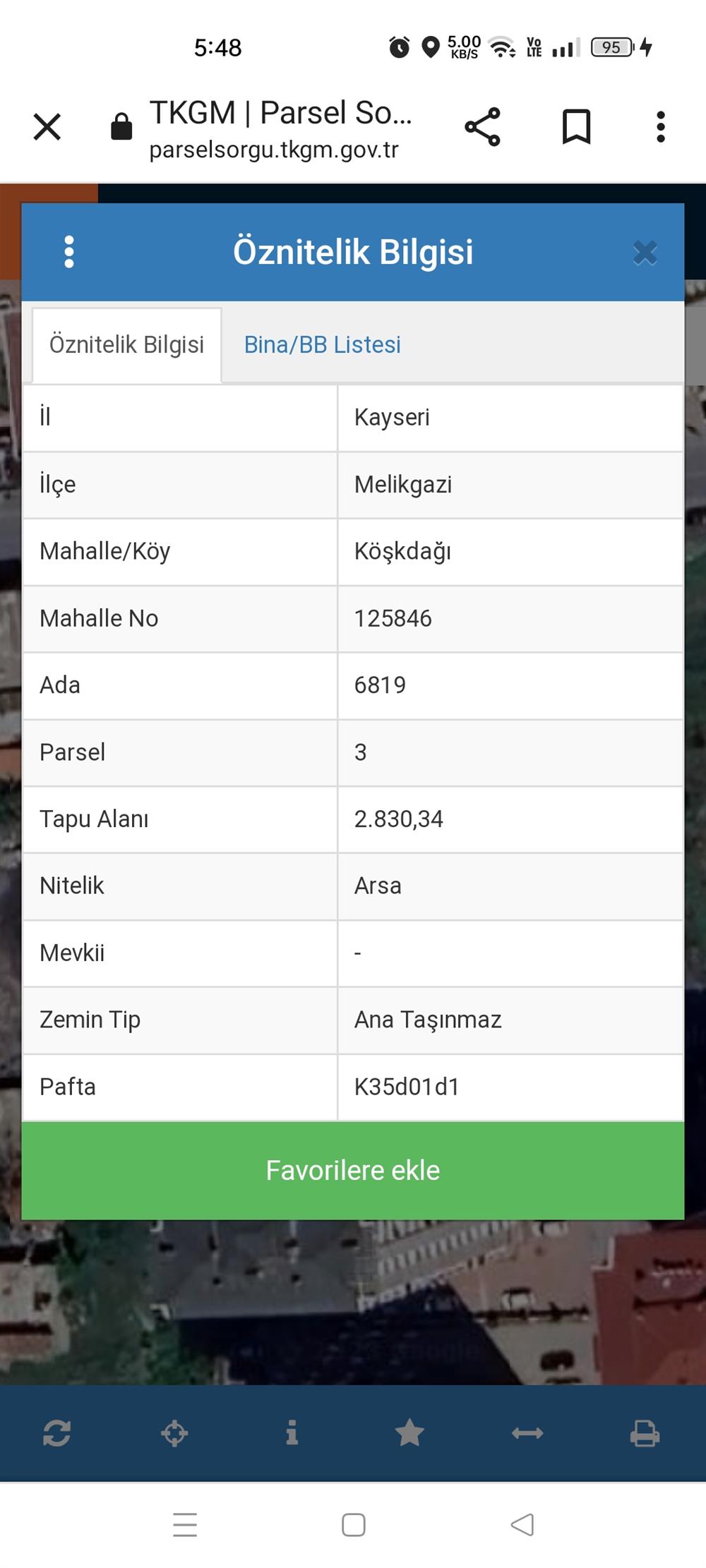Open the info icon in toolbar
Screen dimensions: 706x1568
click(x=292, y=1433)
